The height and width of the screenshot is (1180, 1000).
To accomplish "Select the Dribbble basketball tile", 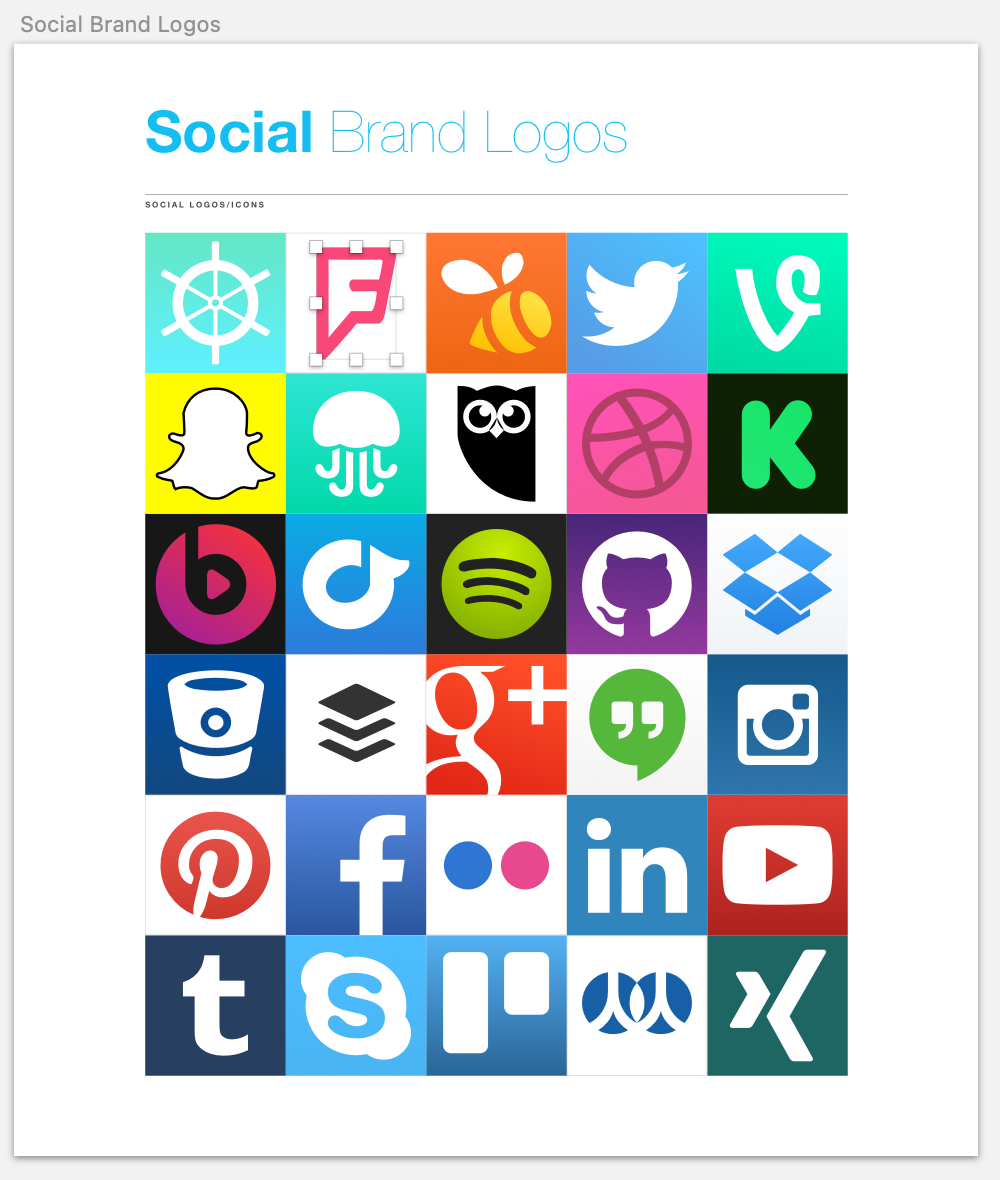I will (x=637, y=443).
